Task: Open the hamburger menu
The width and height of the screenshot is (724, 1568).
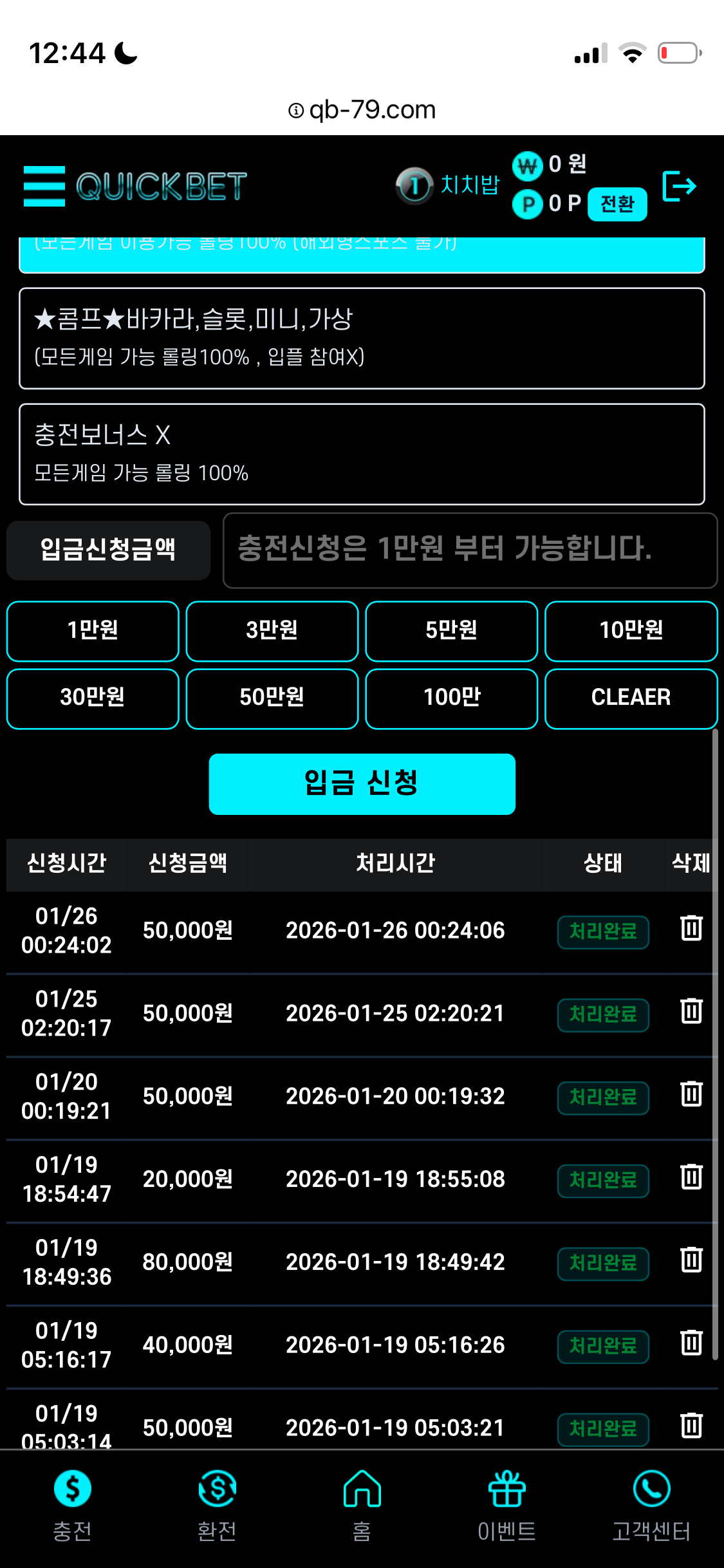Action: coord(44,186)
